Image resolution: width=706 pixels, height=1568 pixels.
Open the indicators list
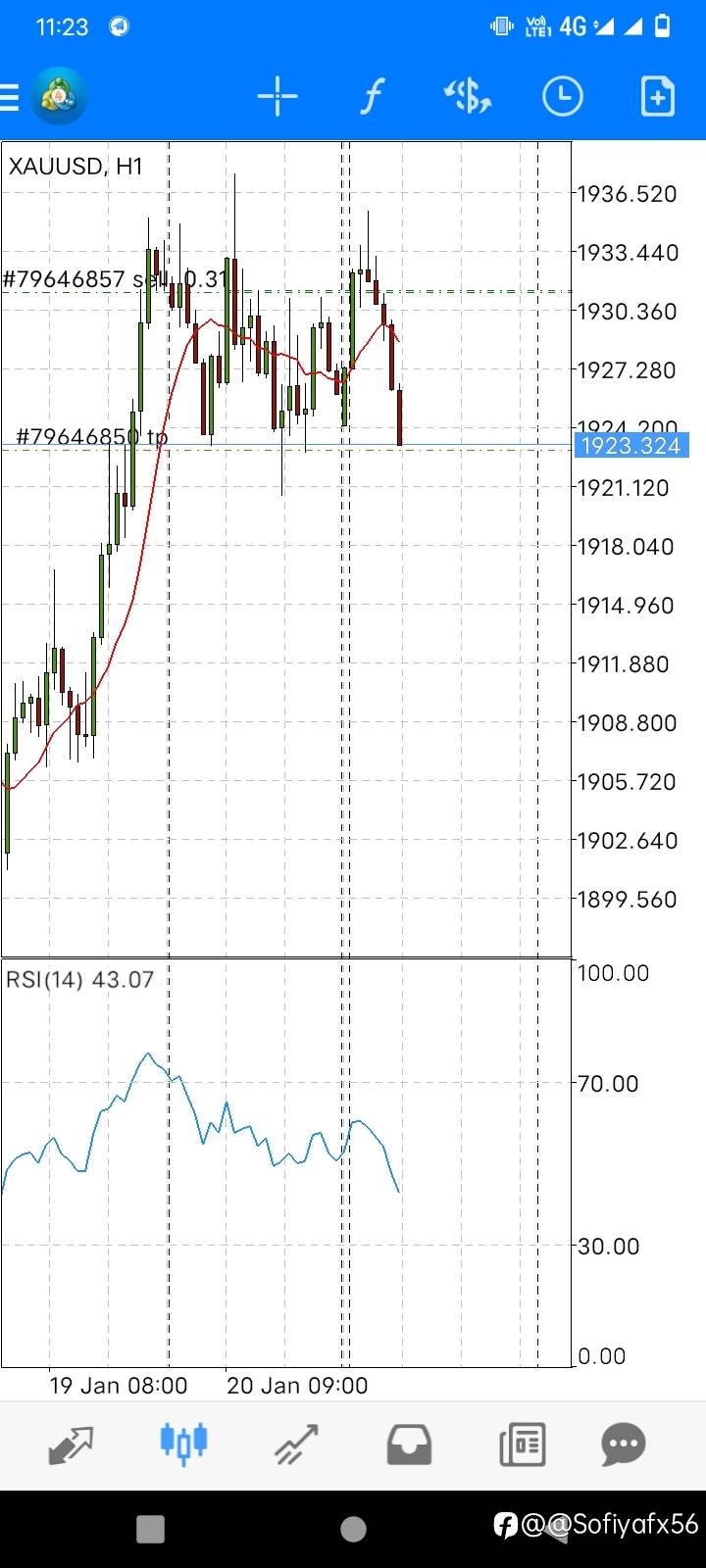click(x=372, y=96)
